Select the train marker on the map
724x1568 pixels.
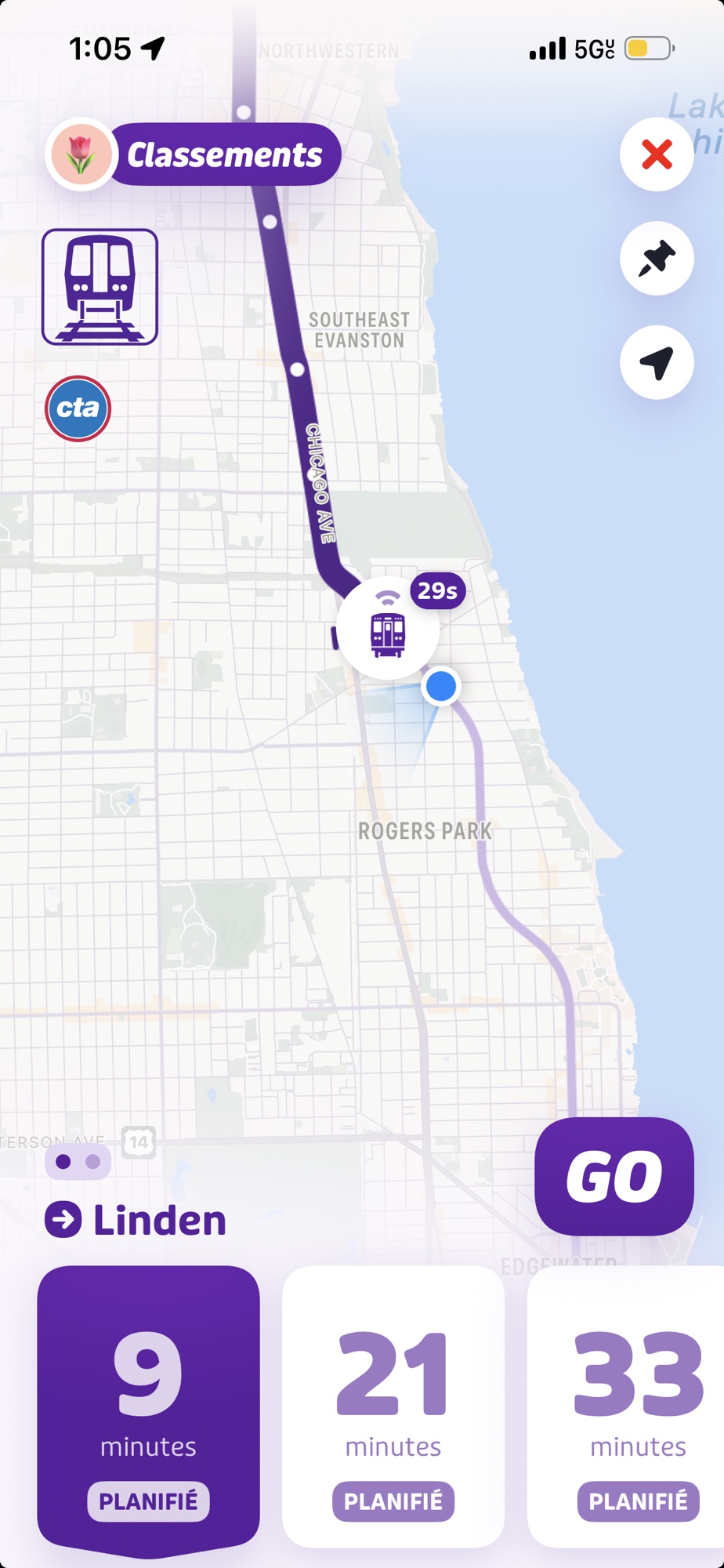coord(388,630)
